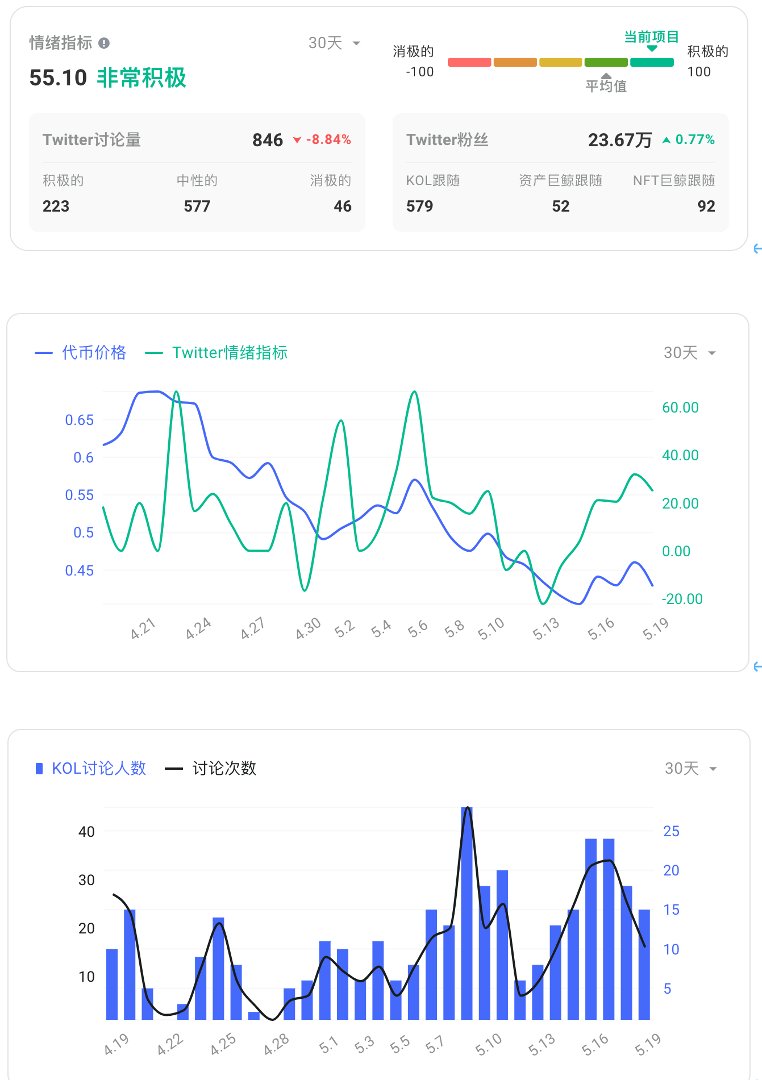762x1080 pixels.
Task: Click the 当前项目 green marker on the gauge
Action: [x=651, y=46]
